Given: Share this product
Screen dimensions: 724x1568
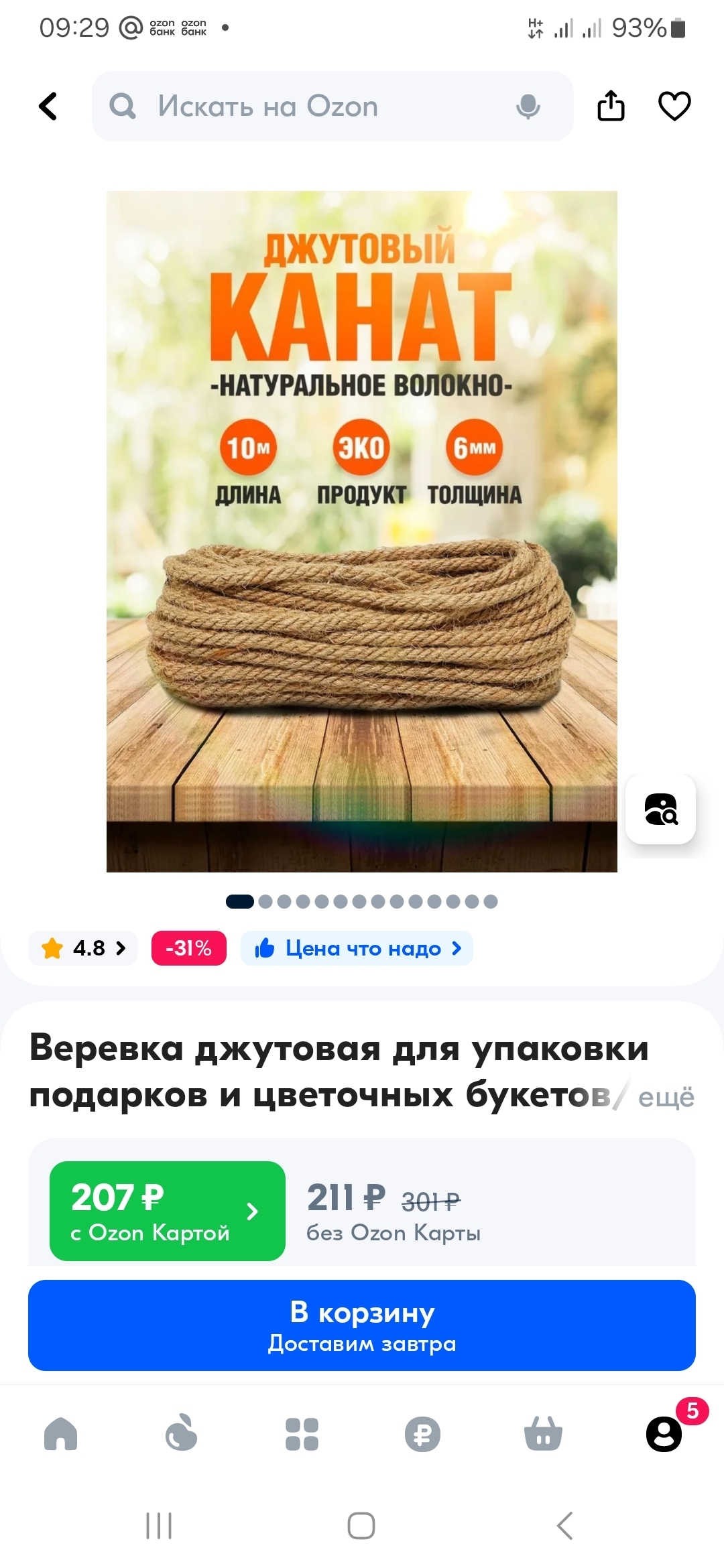Looking at the screenshot, I should [611, 106].
